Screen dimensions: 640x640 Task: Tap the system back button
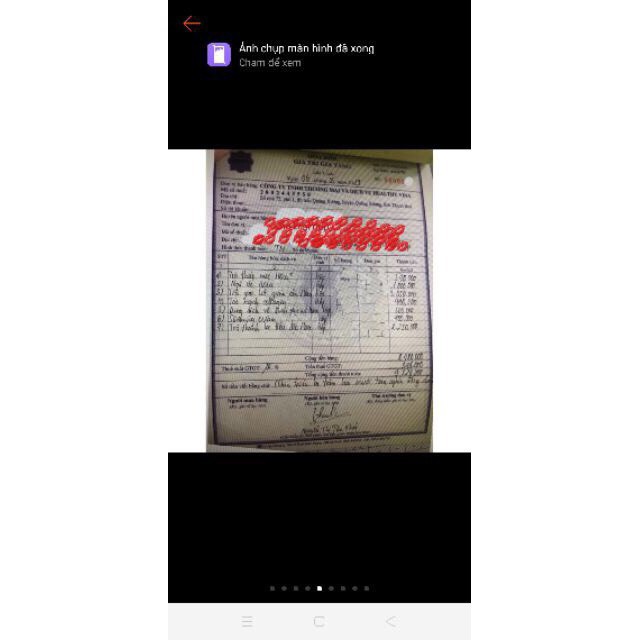390,621
